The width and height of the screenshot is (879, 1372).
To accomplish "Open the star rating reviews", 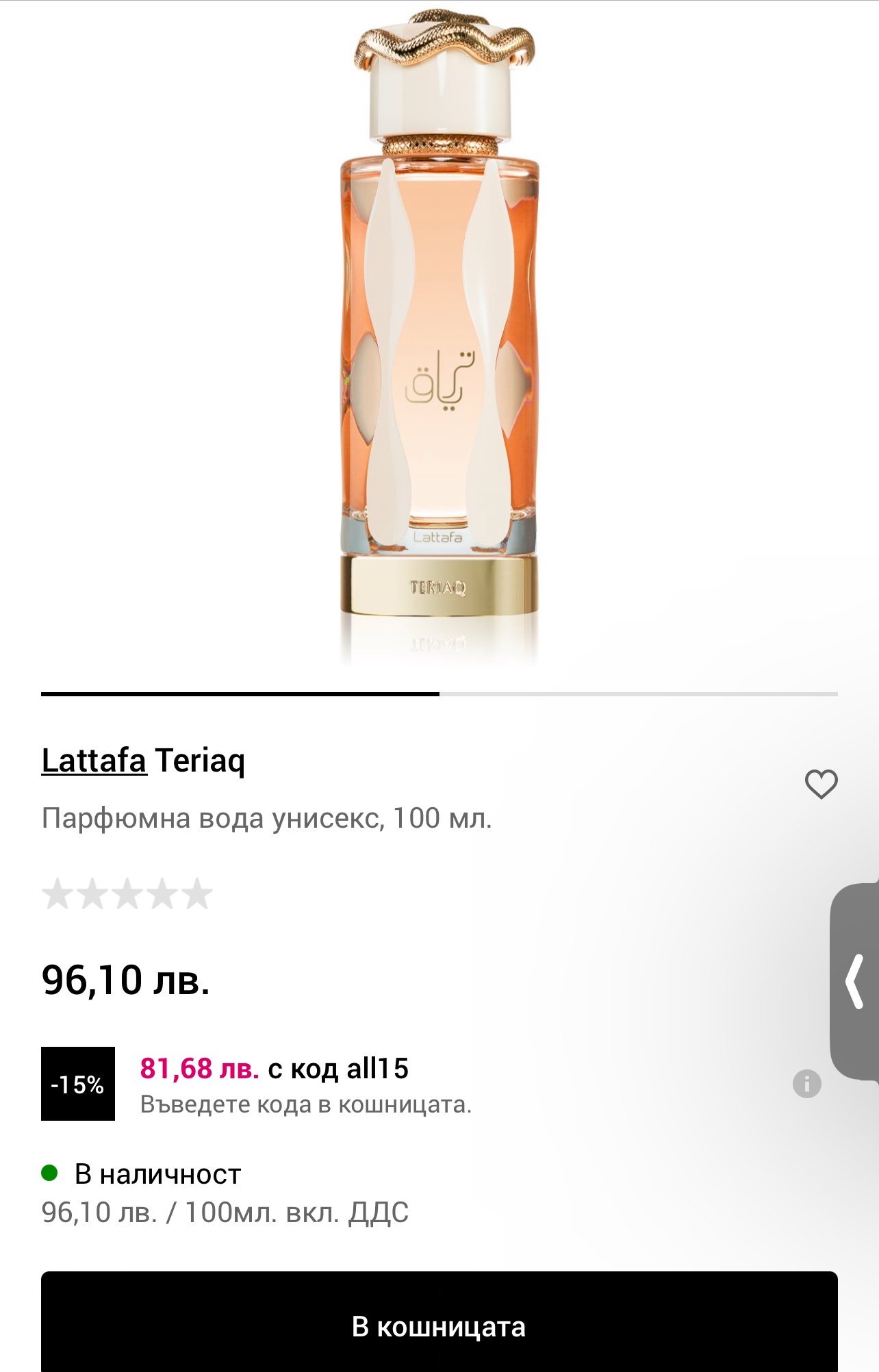I will [127, 894].
